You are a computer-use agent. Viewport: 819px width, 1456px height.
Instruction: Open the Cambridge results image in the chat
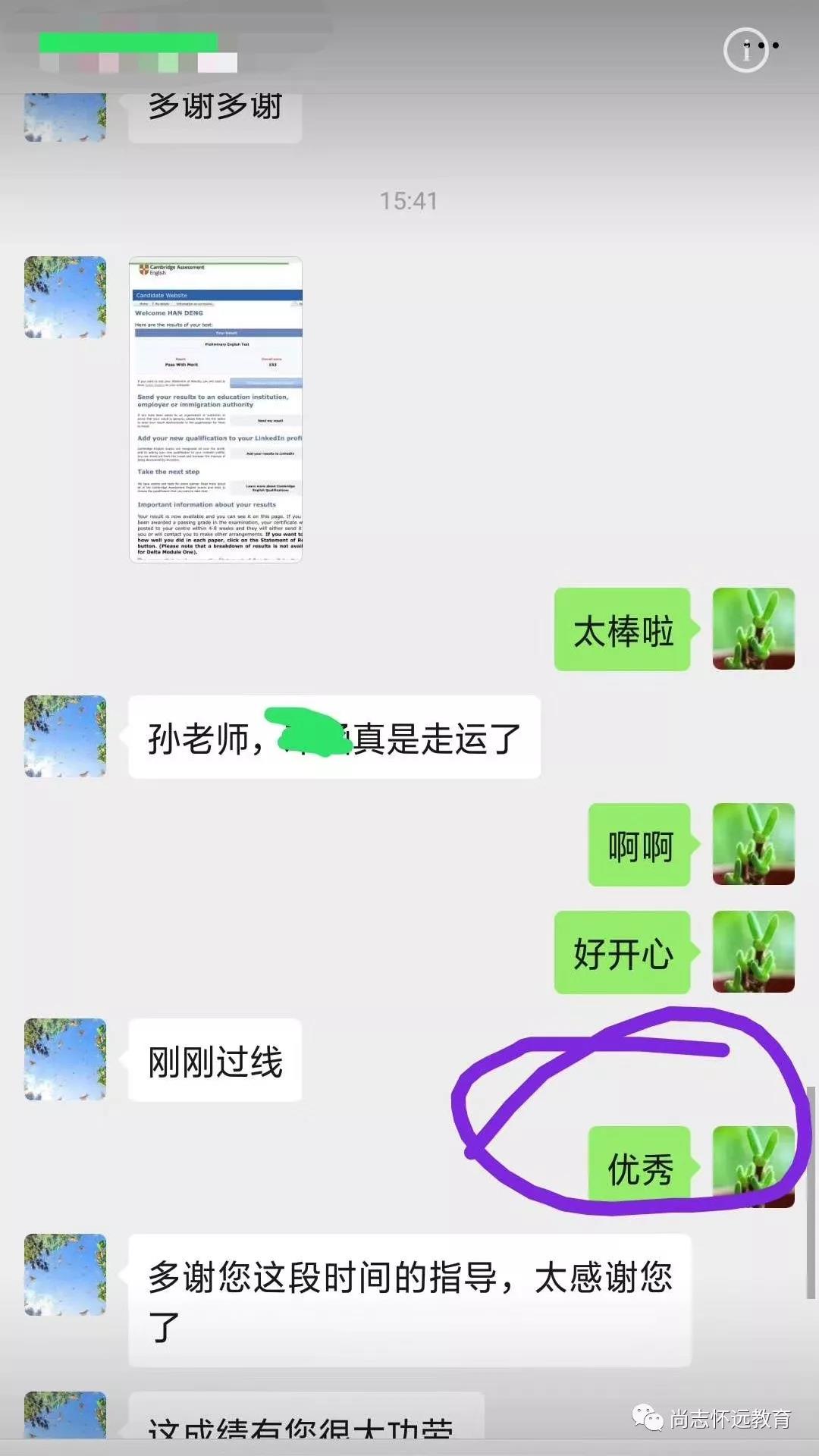pos(215,409)
